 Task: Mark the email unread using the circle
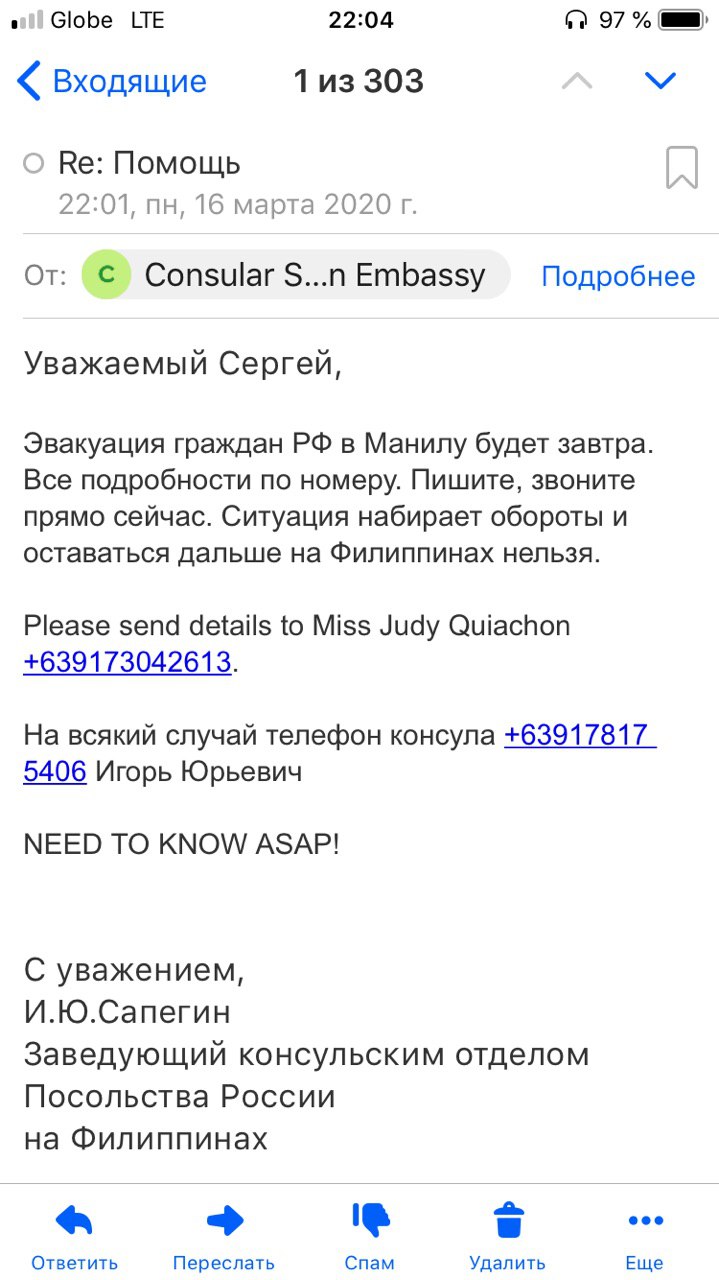click(34, 163)
